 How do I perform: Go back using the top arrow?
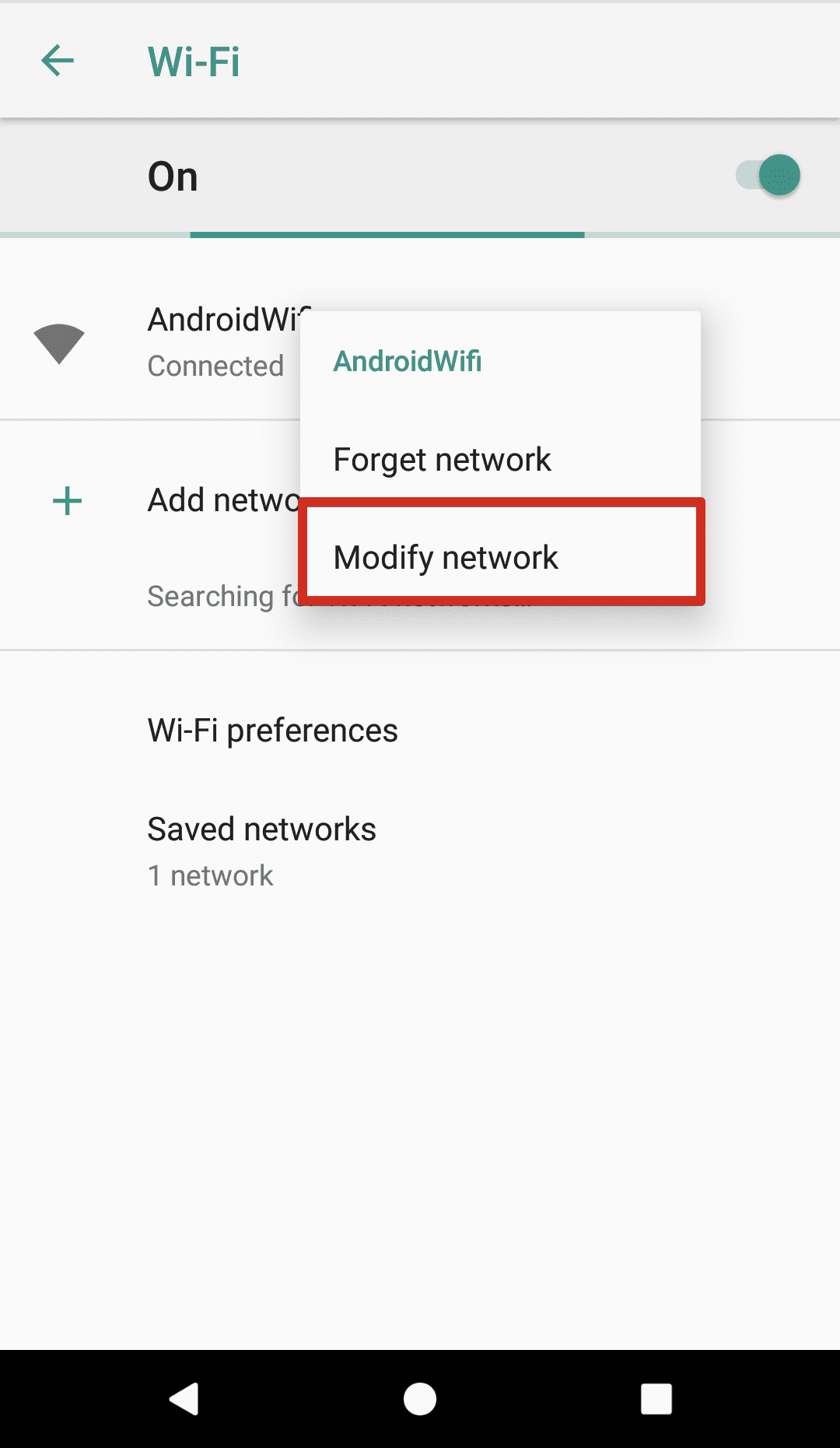click(x=58, y=61)
